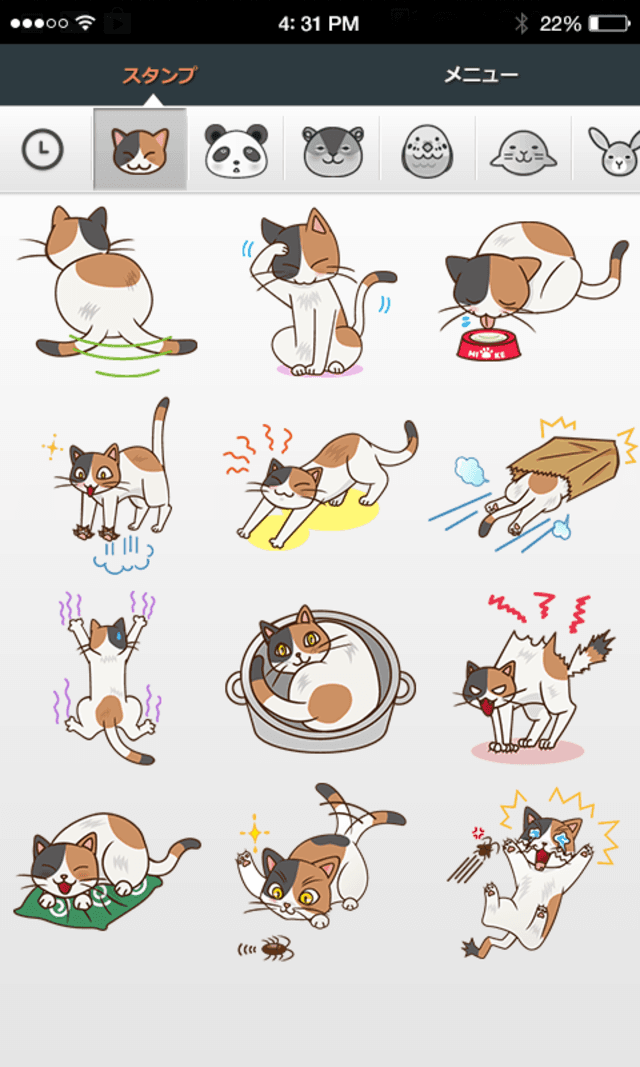Choose the cat curled in pot sticker
640x1067 pixels.
pos(320,678)
